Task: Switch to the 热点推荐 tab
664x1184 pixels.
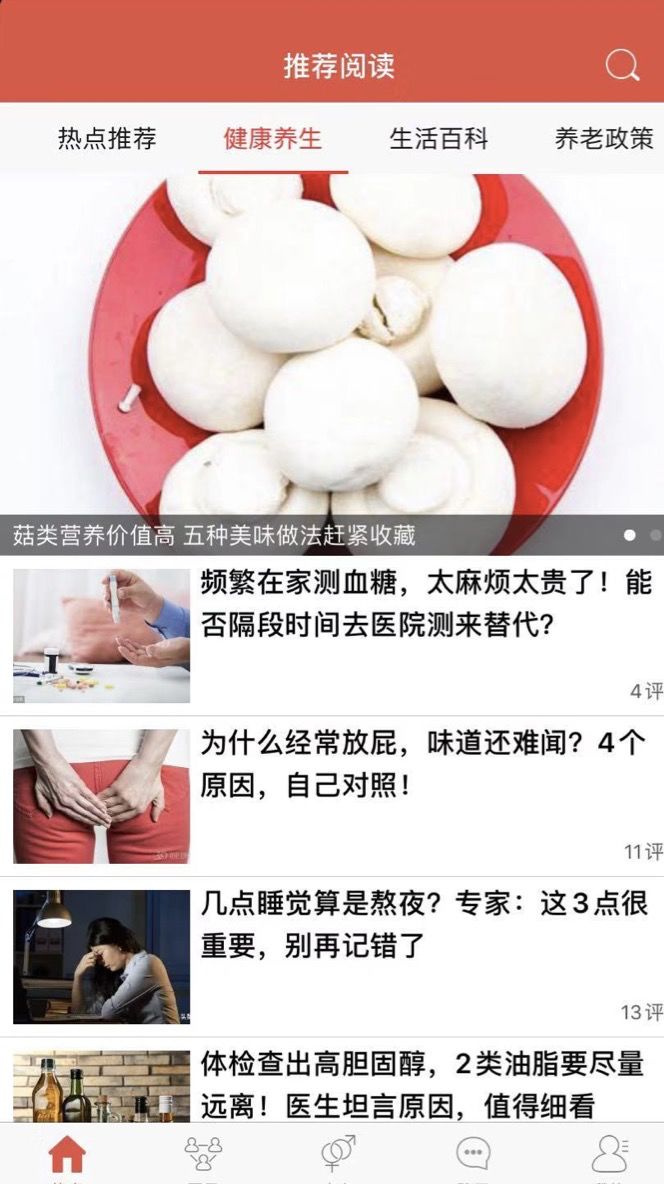Action: [107, 139]
